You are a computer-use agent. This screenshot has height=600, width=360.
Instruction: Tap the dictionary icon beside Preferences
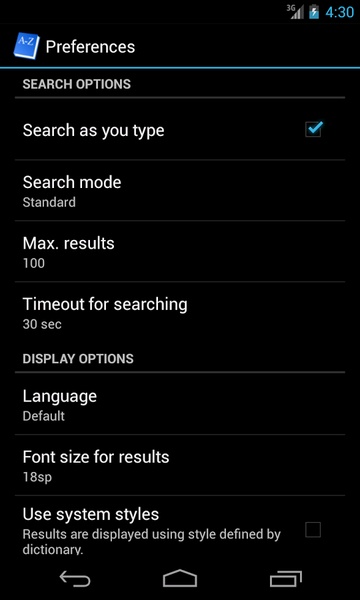pyautogui.click(x=26, y=46)
